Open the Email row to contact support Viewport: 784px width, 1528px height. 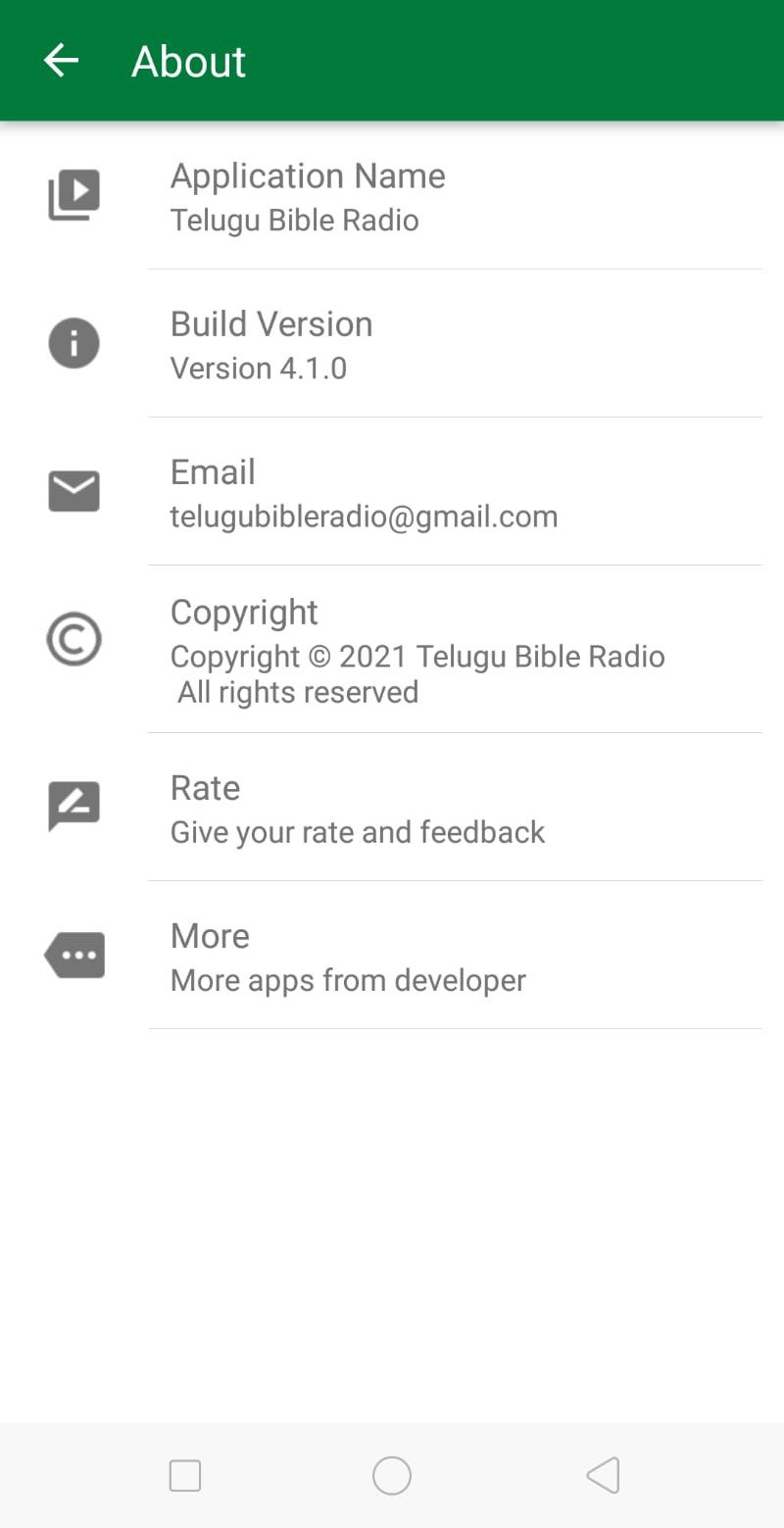click(x=392, y=492)
